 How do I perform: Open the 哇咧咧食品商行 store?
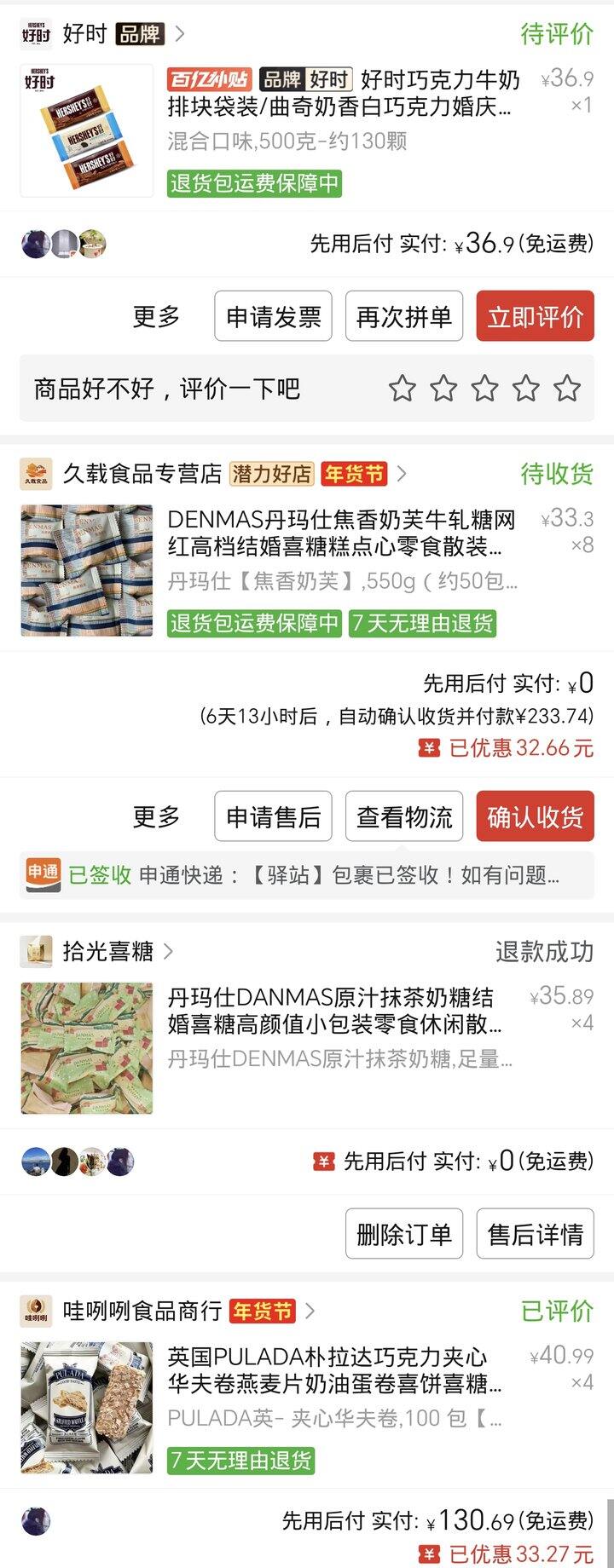pyautogui.click(x=142, y=1311)
